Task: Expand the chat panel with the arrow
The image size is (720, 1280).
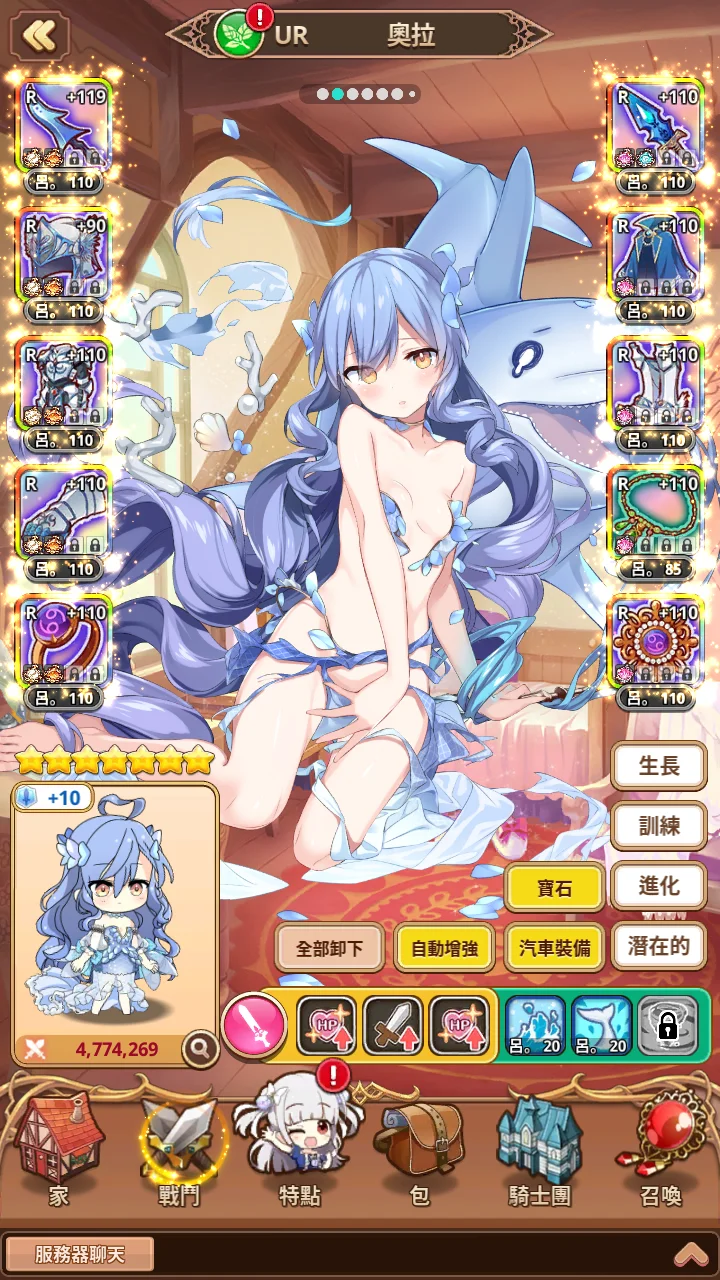Action: (692, 1254)
